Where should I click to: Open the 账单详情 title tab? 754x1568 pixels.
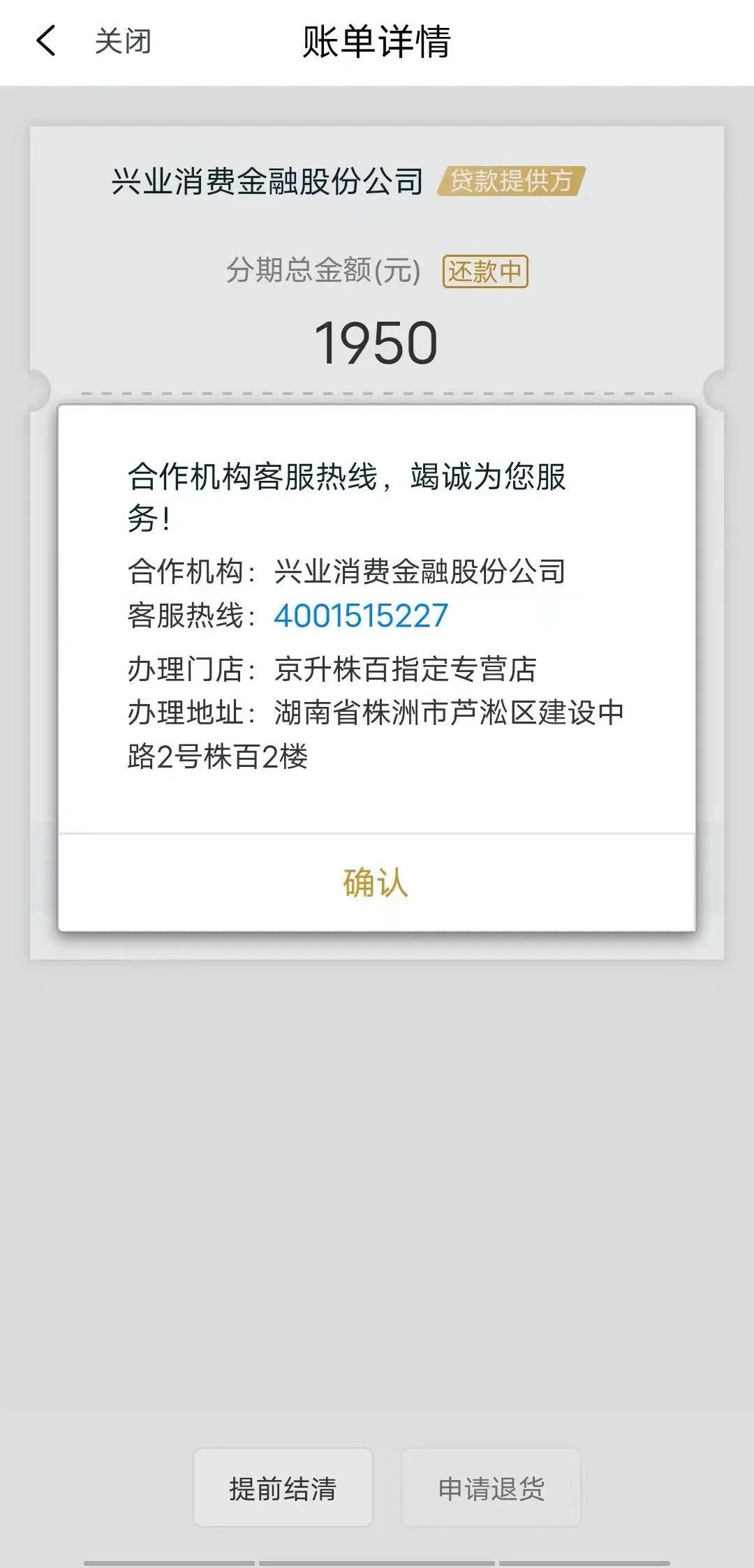click(377, 40)
